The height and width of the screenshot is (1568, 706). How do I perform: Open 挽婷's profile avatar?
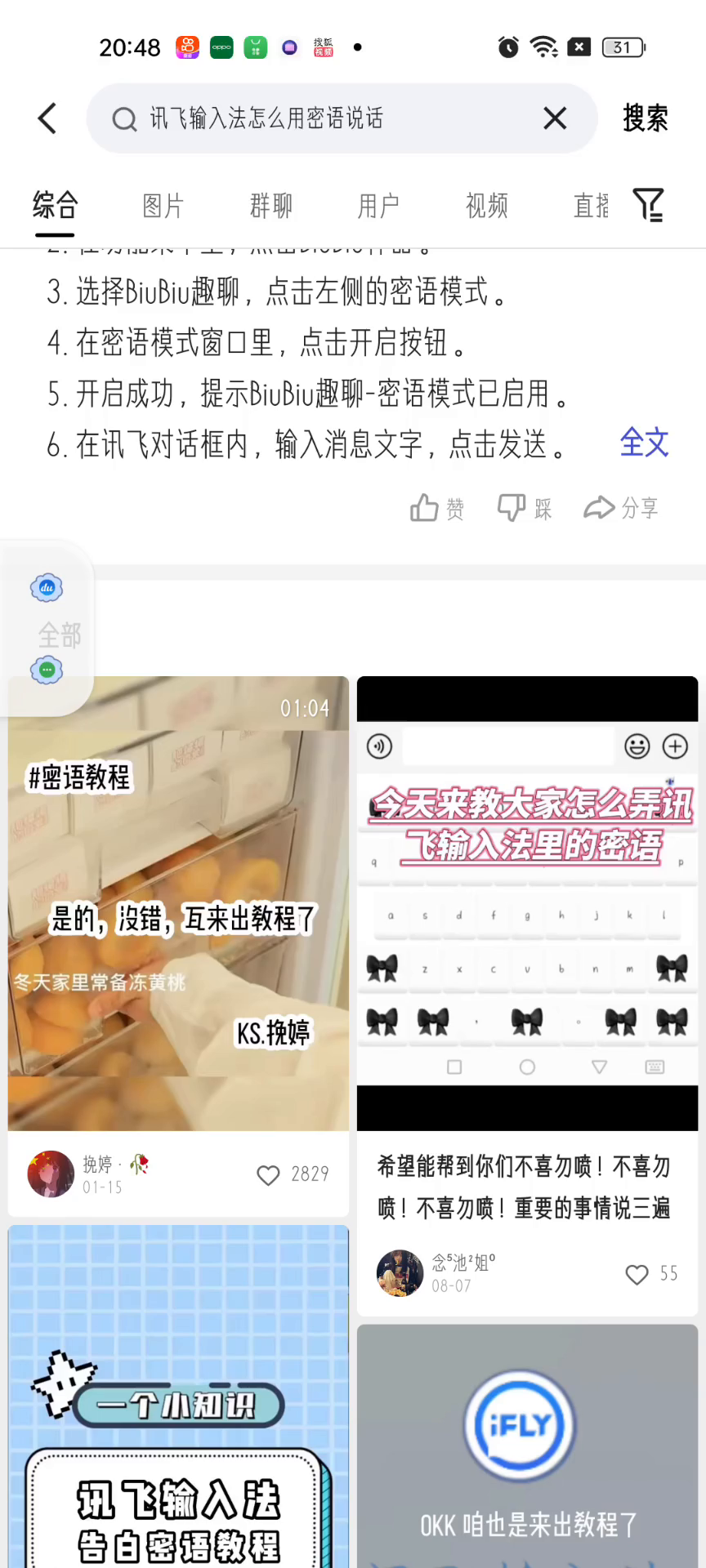(x=51, y=1174)
